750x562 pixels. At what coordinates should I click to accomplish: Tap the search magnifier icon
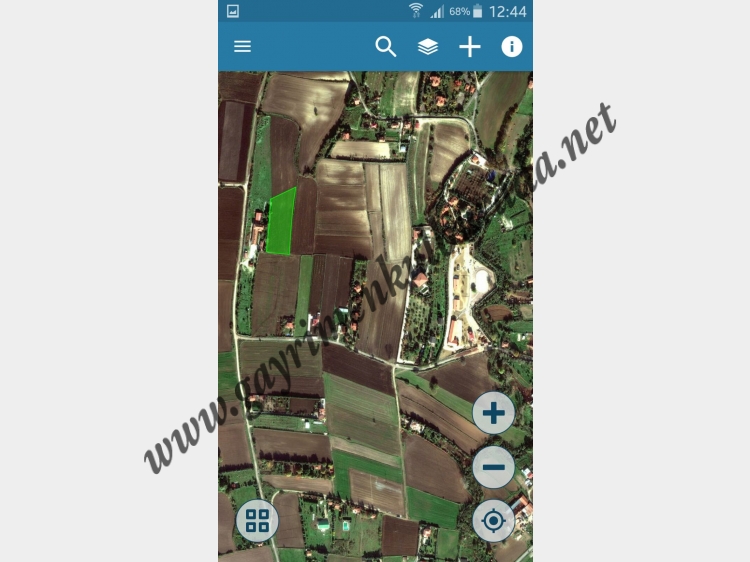386,46
